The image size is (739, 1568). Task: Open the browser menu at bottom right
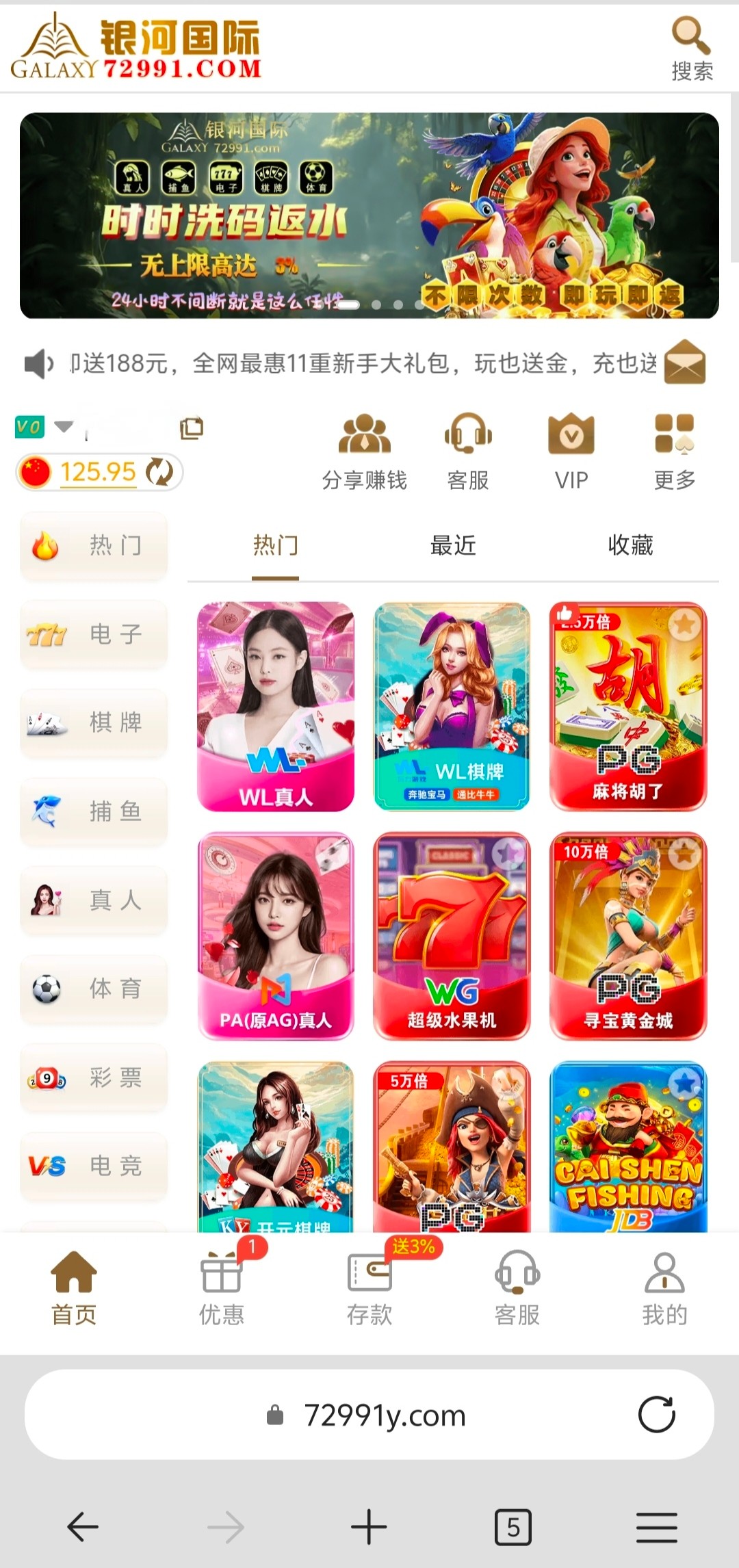click(x=656, y=1526)
